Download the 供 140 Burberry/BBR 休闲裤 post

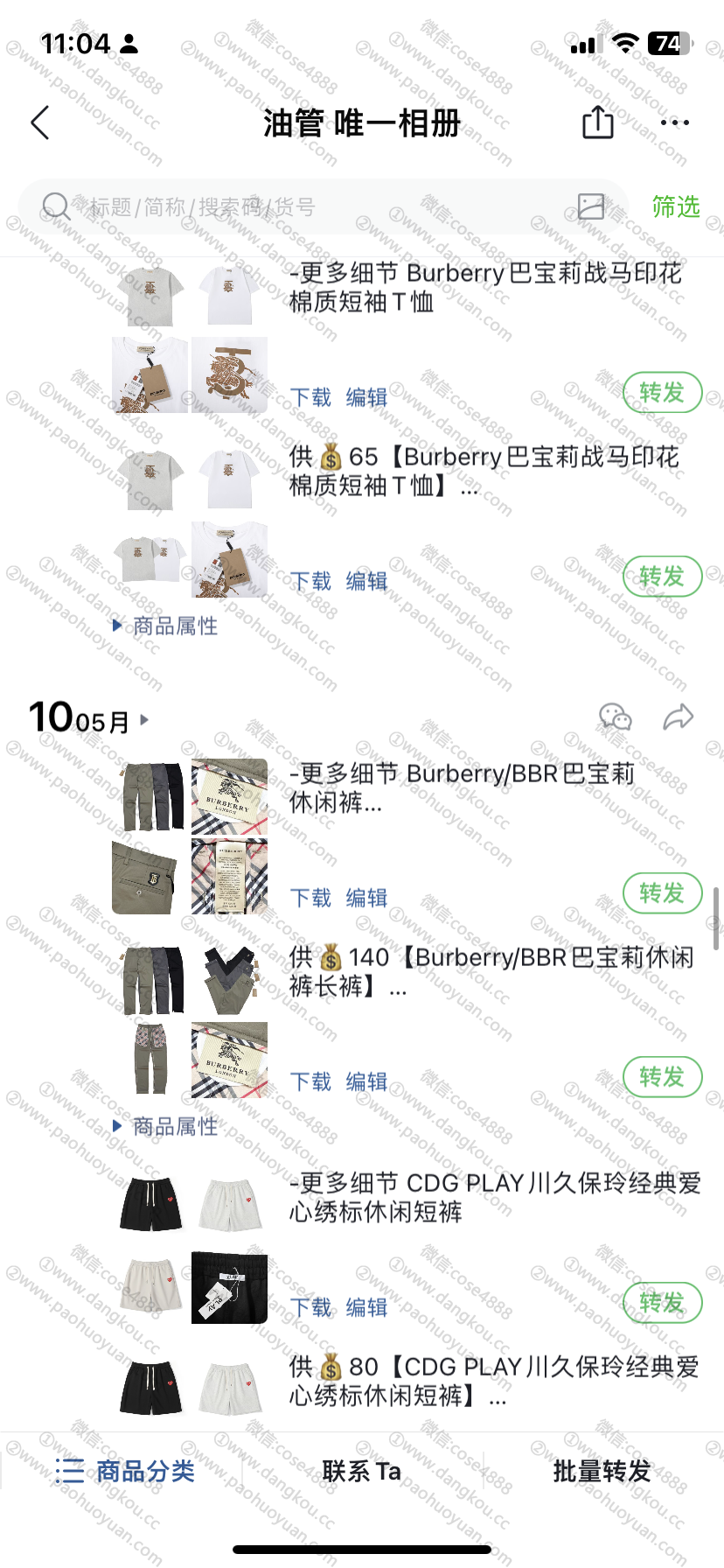(311, 1081)
